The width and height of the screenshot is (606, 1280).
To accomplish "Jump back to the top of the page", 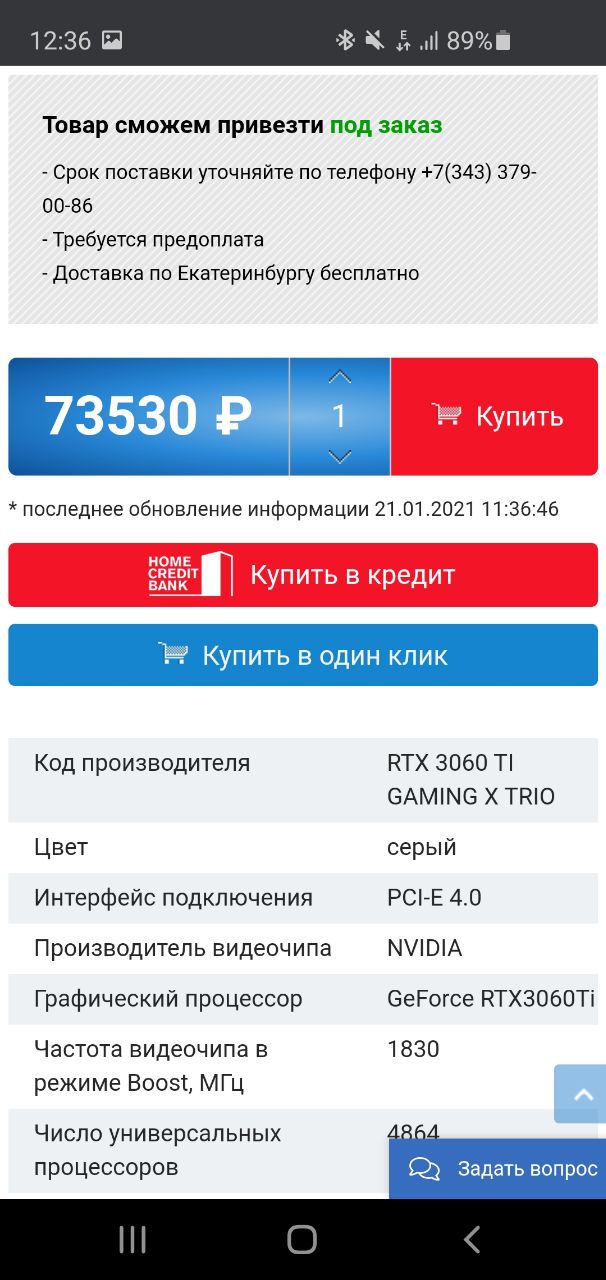I will point(582,1094).
